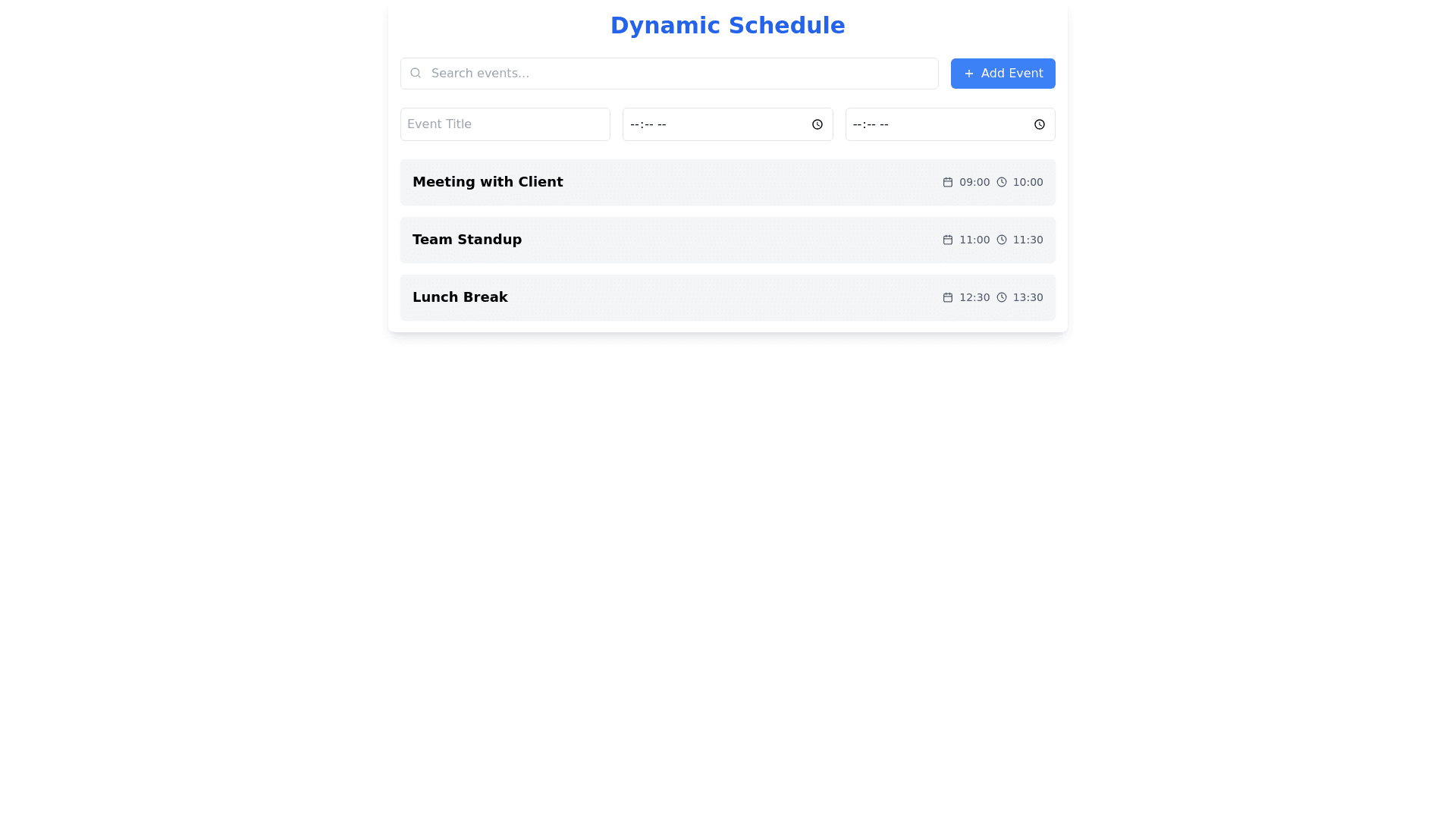
Task: Open the start time picker
Action: (x=817, y=124)
